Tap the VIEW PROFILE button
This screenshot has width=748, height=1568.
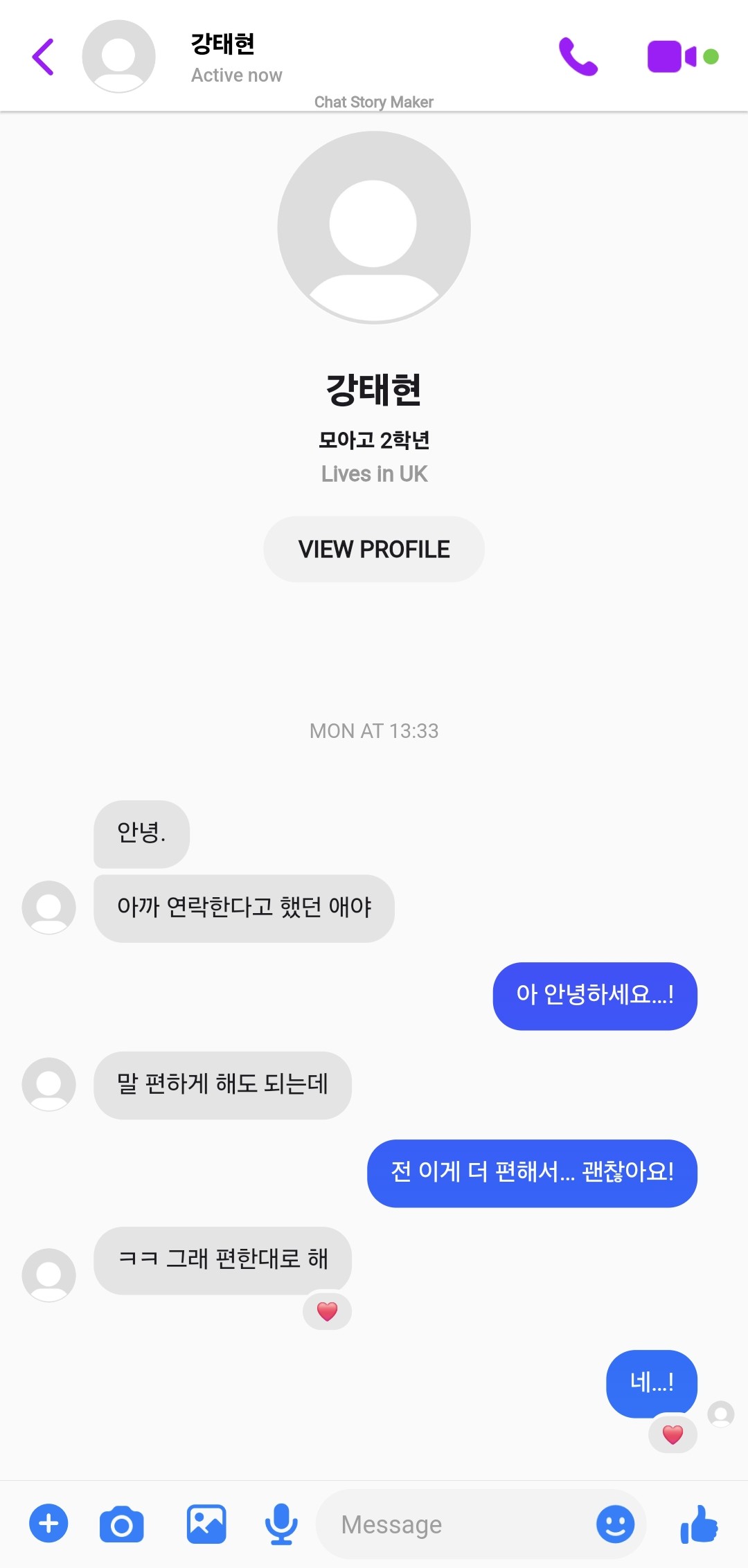click(x=373, y=549)
